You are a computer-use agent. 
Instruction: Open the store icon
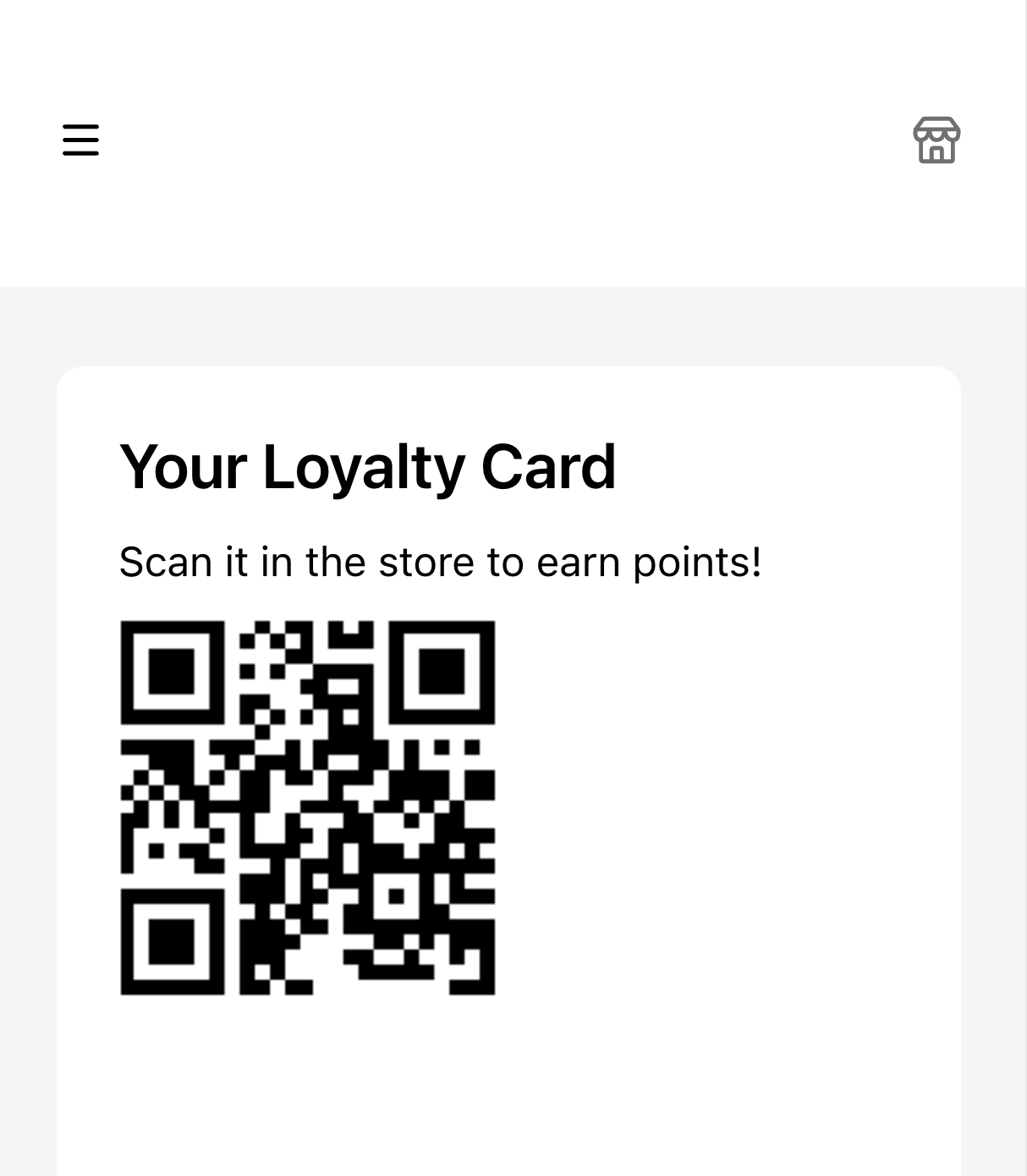coord(936,140)
